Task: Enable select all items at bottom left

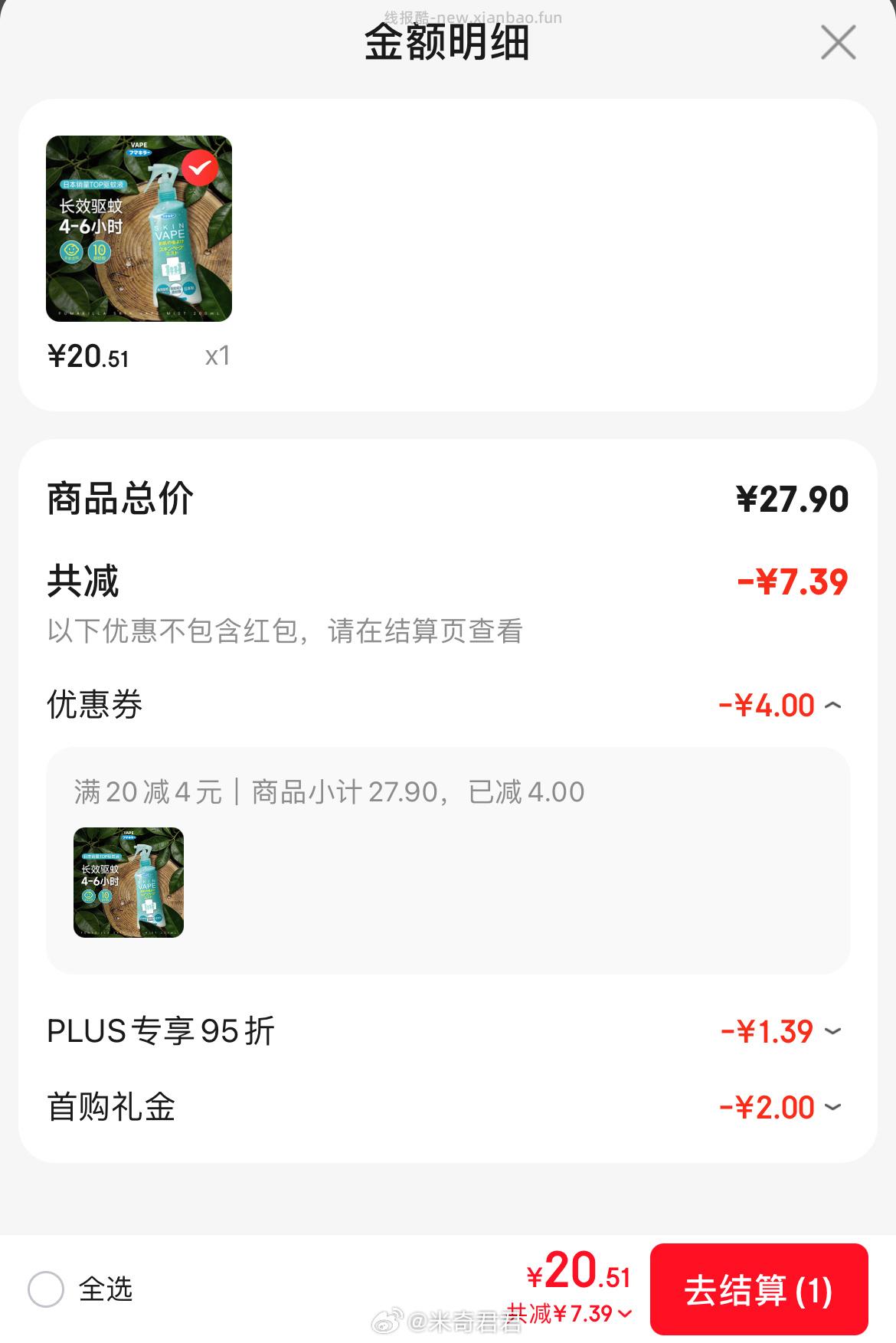Action: 47,1291
